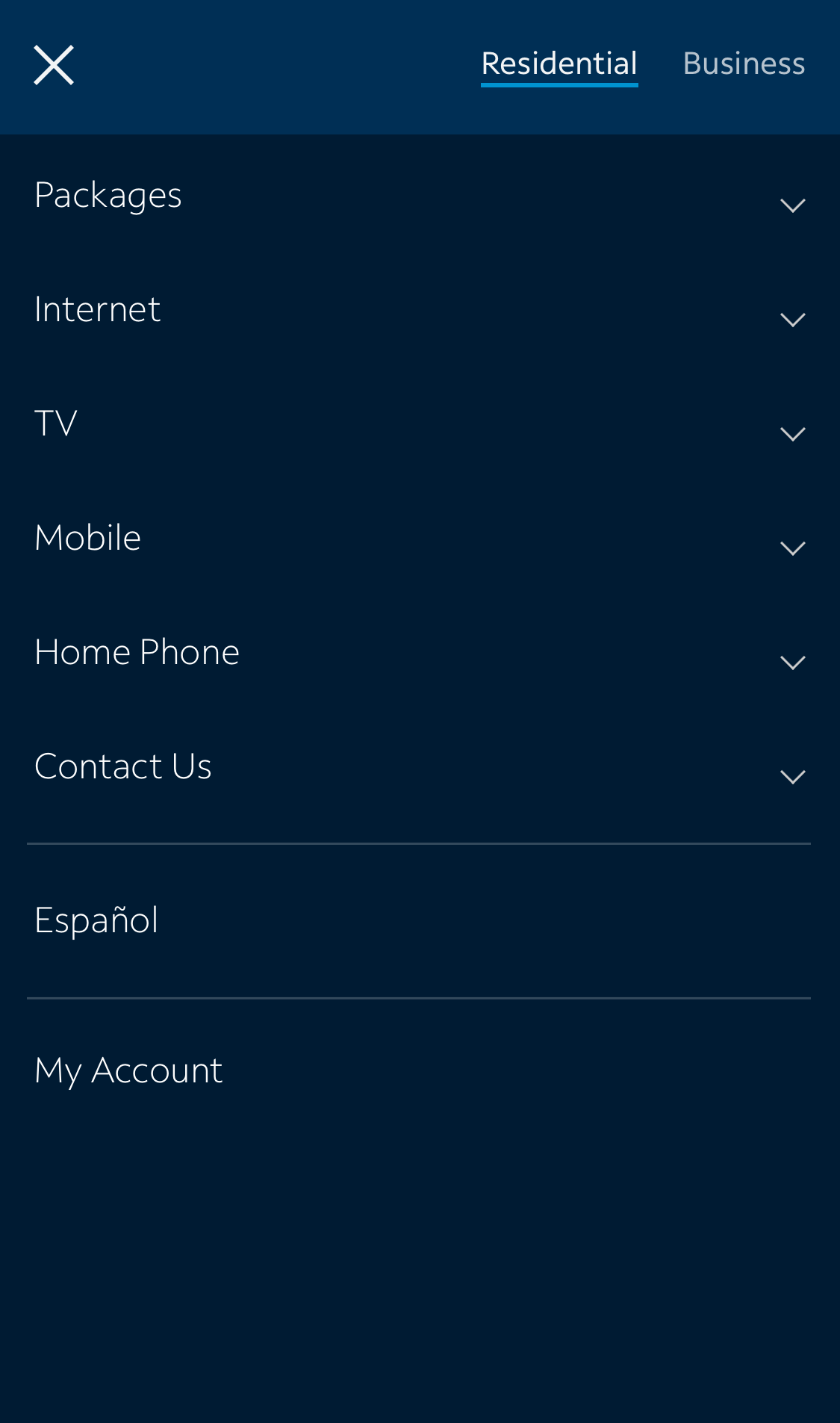The height and width of the screenshot is (1423, 840).
Task: Switch to the Business tab
Action: point(744,63)
